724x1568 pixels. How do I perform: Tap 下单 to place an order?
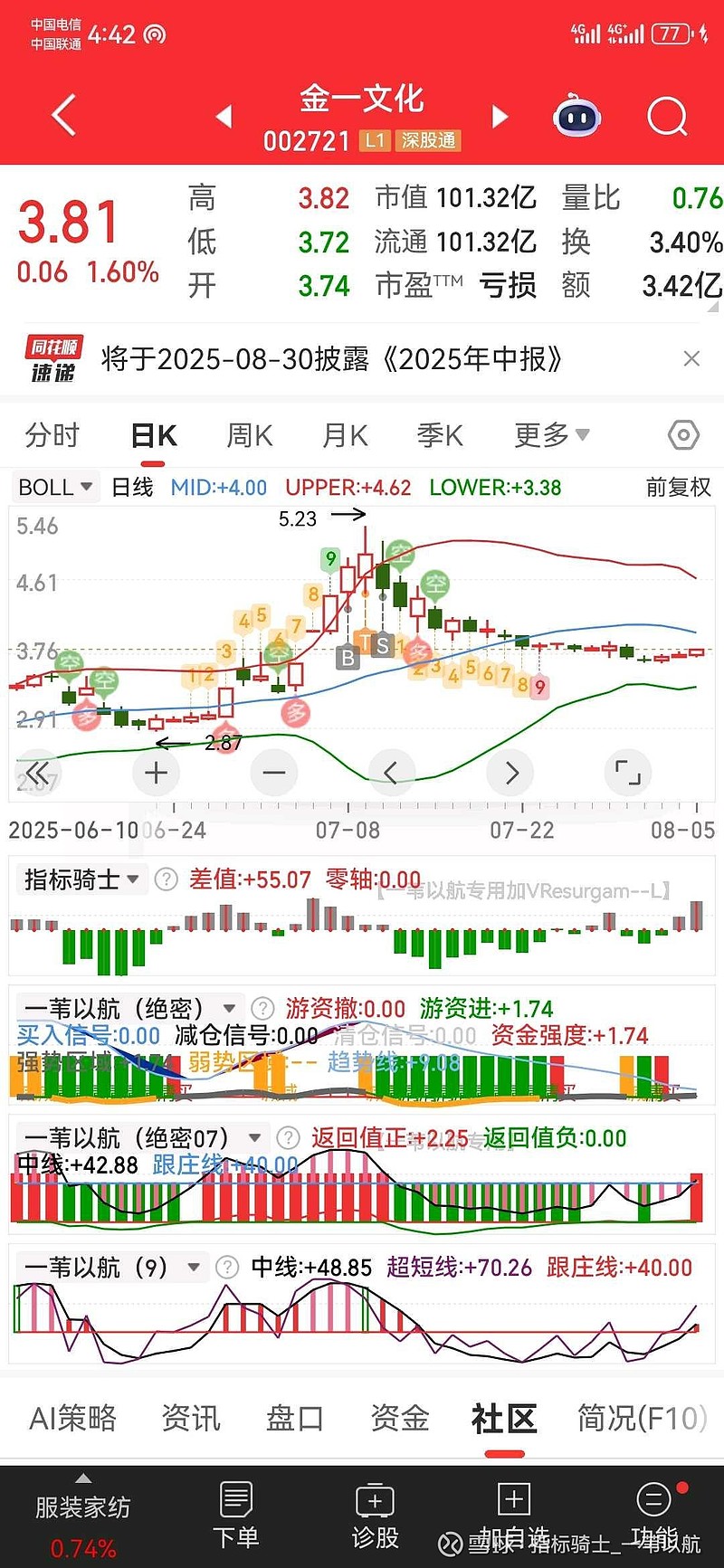tap(236, 1516)
